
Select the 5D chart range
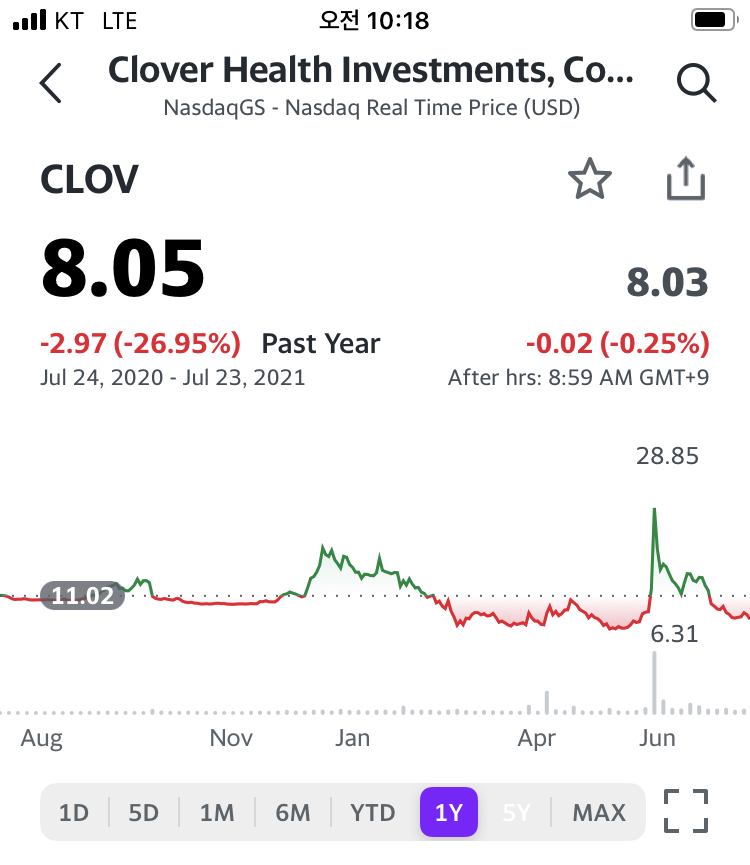(x=143, y=812)
